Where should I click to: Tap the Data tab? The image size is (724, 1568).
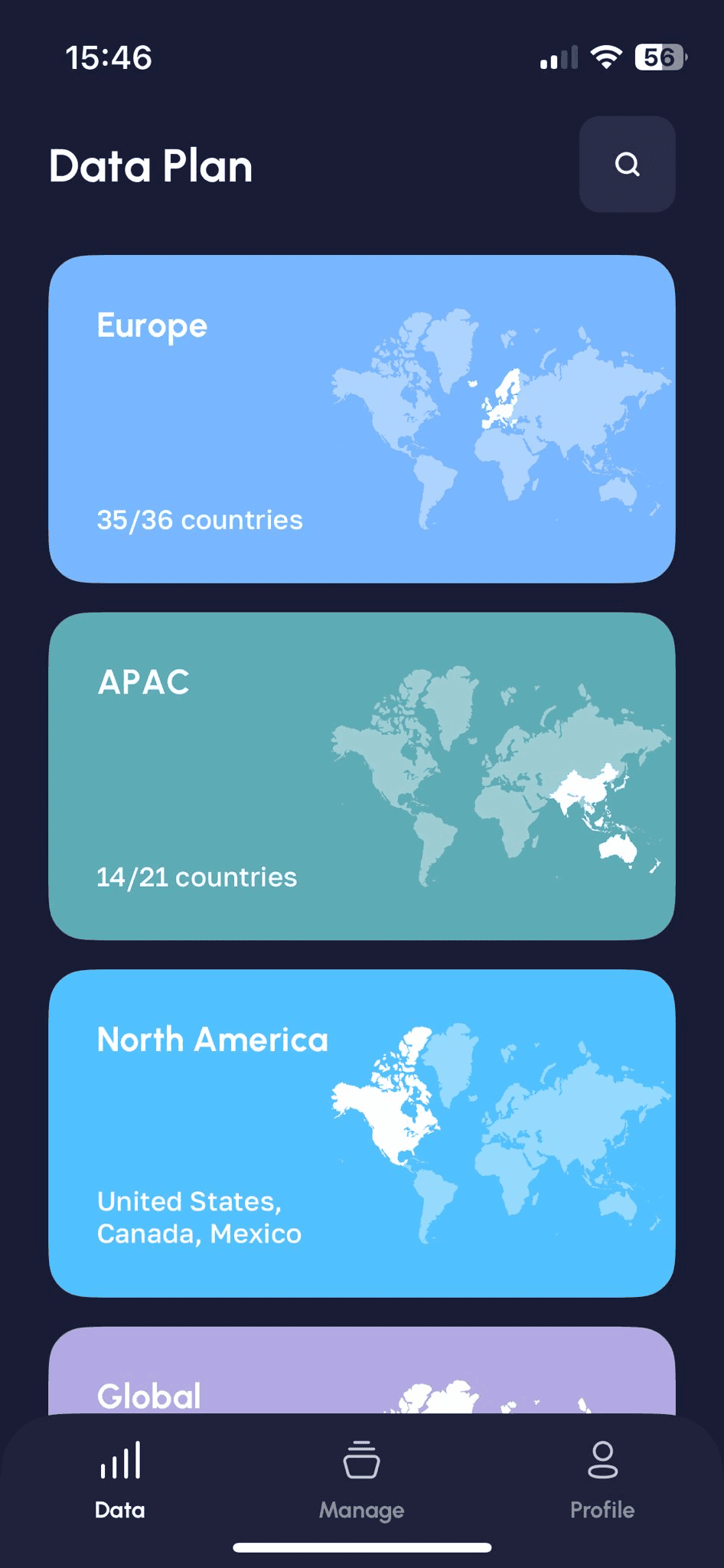coord(120,1481)
